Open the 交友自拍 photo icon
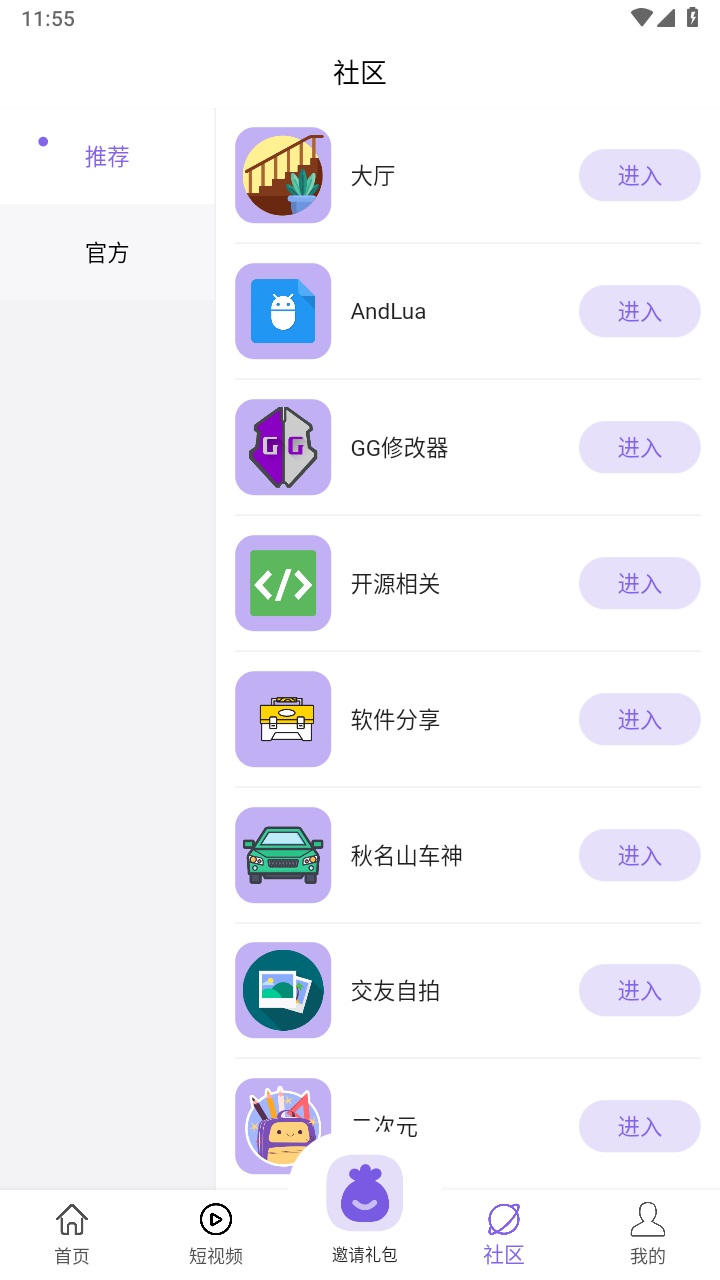This screenshot has width=720, height=1280. pos(283,990)
